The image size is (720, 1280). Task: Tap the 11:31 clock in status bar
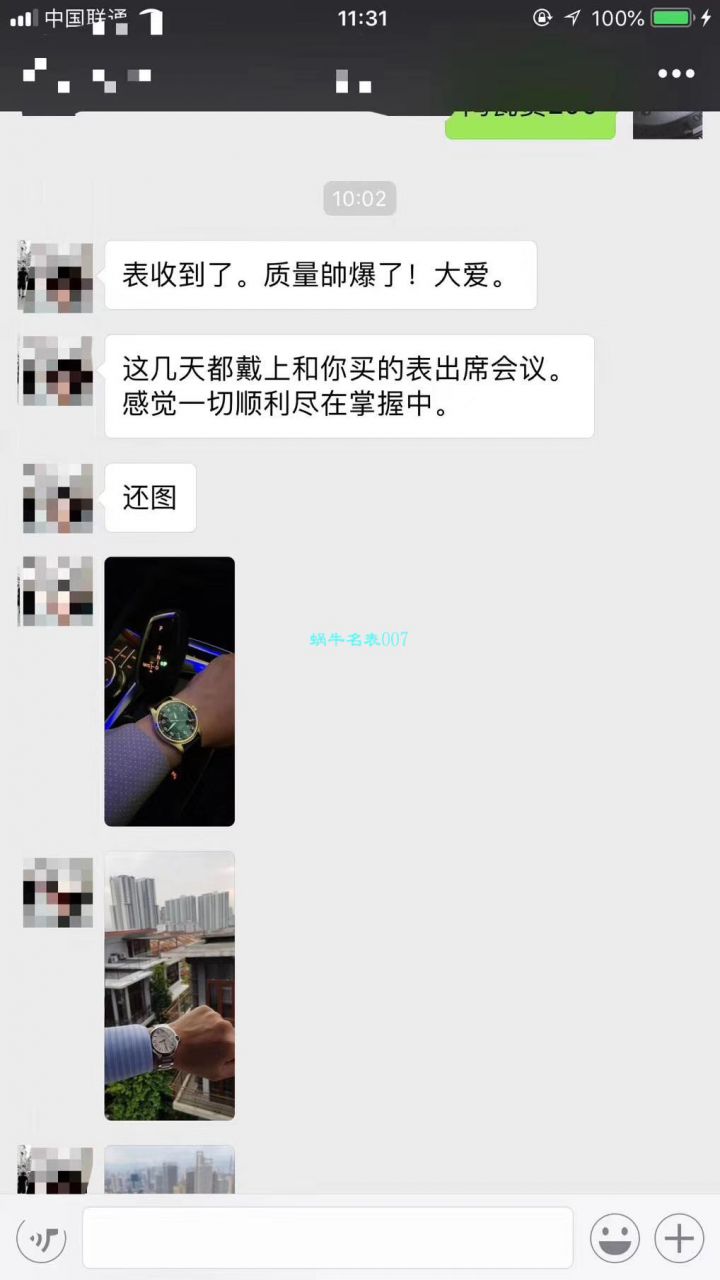coord(359,17)
